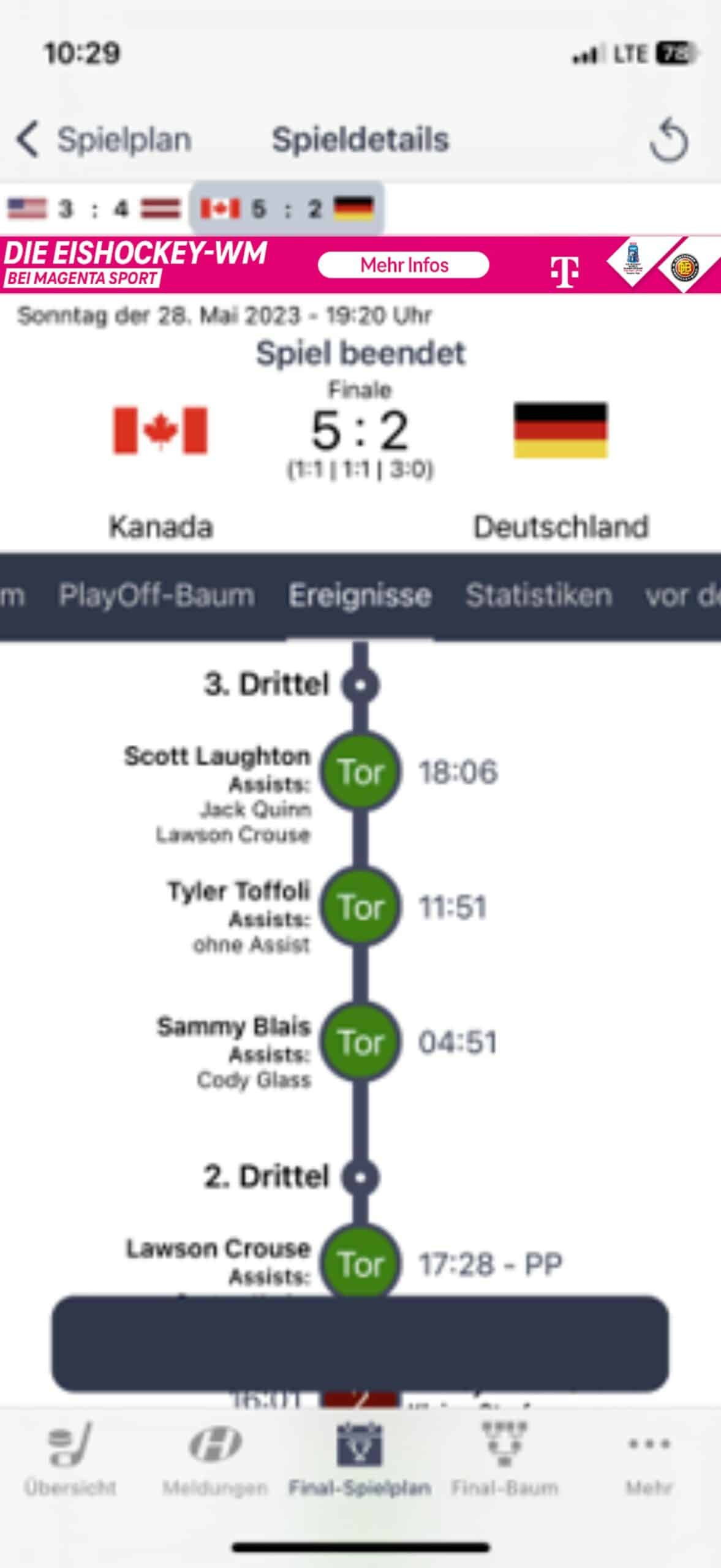The width and height of the screenshot is (721, 1568).
Task: Go back to Spielplan
Action: 104,140
